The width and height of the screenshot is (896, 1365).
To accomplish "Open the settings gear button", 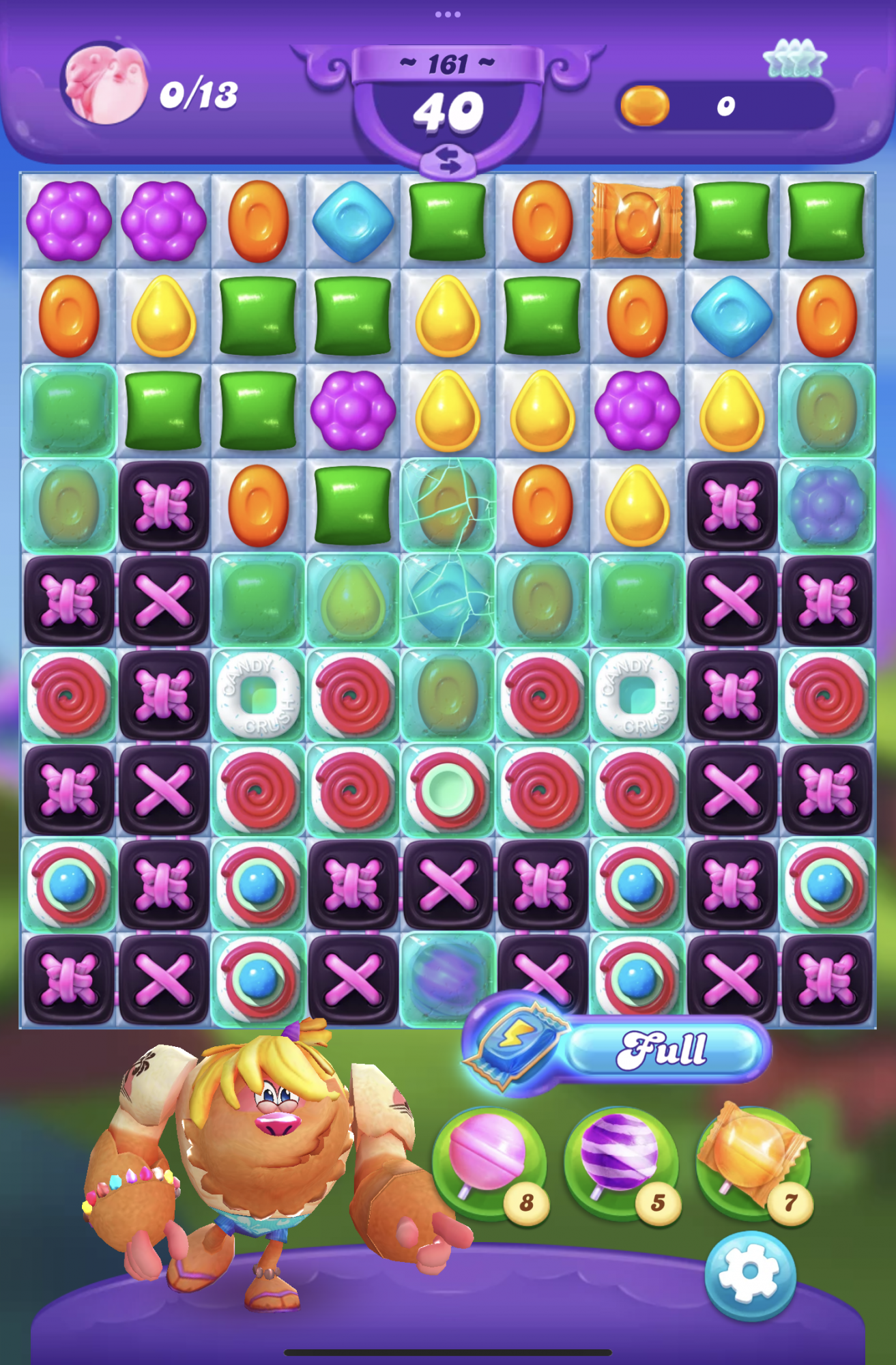I will click(x=749, y=1274).
